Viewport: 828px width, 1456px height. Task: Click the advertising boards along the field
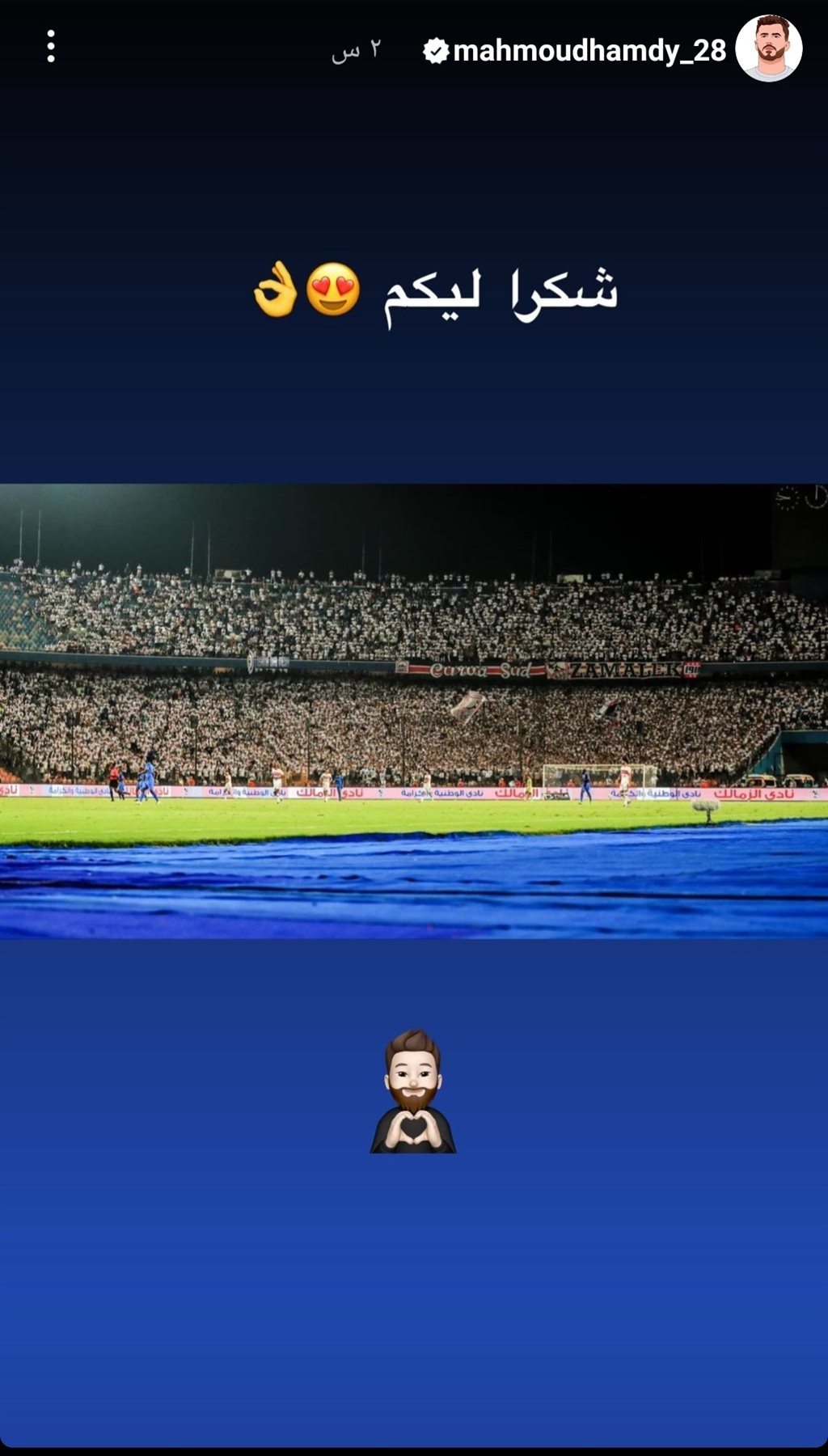[323, 791]
